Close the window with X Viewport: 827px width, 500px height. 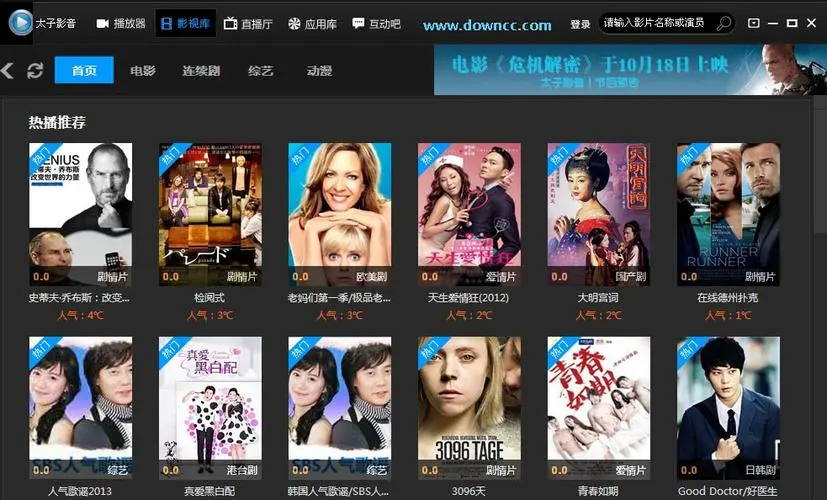click(813, 22)
